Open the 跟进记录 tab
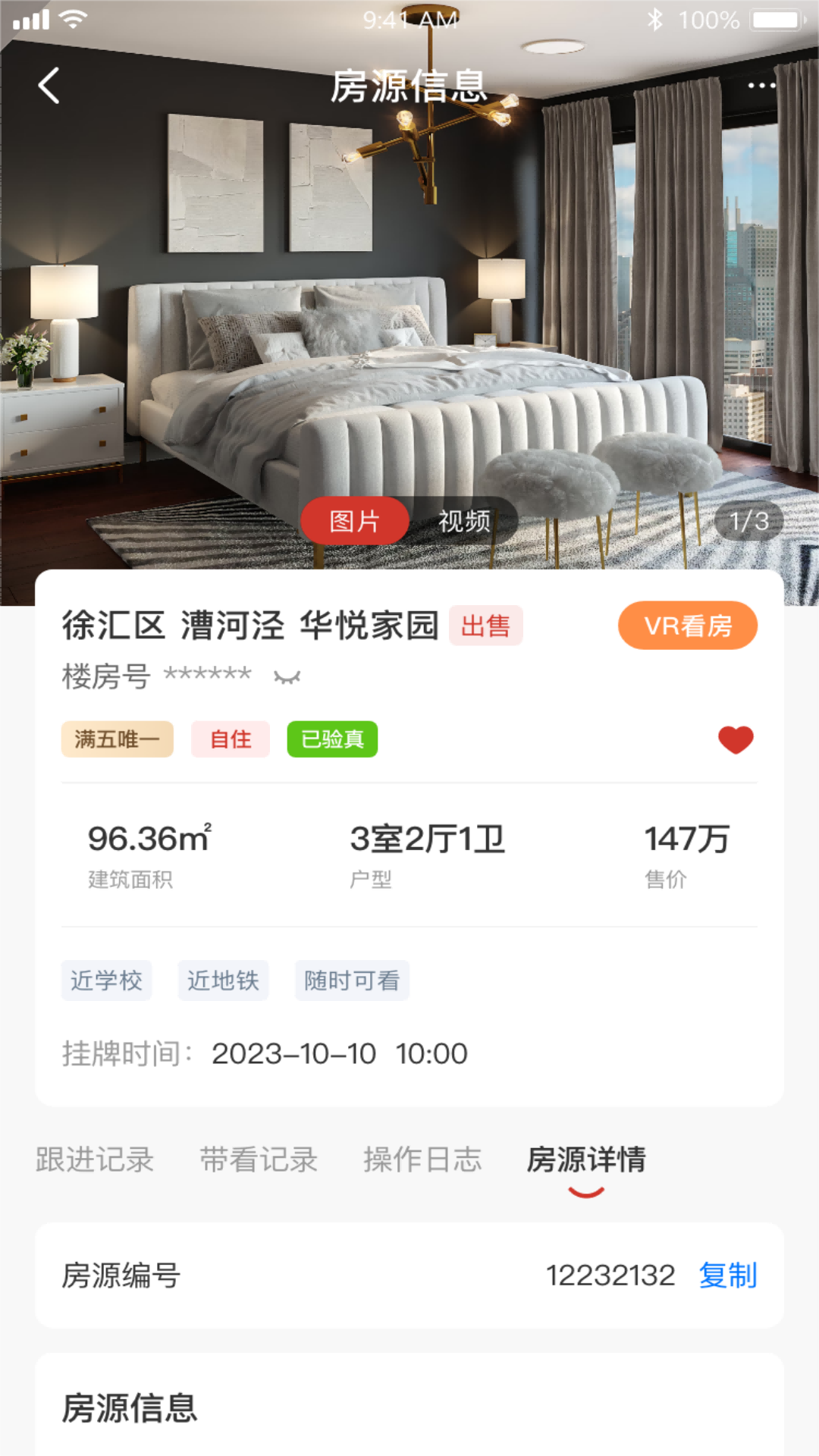Viewport: 819px width, 1456px height. tap(95, 1159)
